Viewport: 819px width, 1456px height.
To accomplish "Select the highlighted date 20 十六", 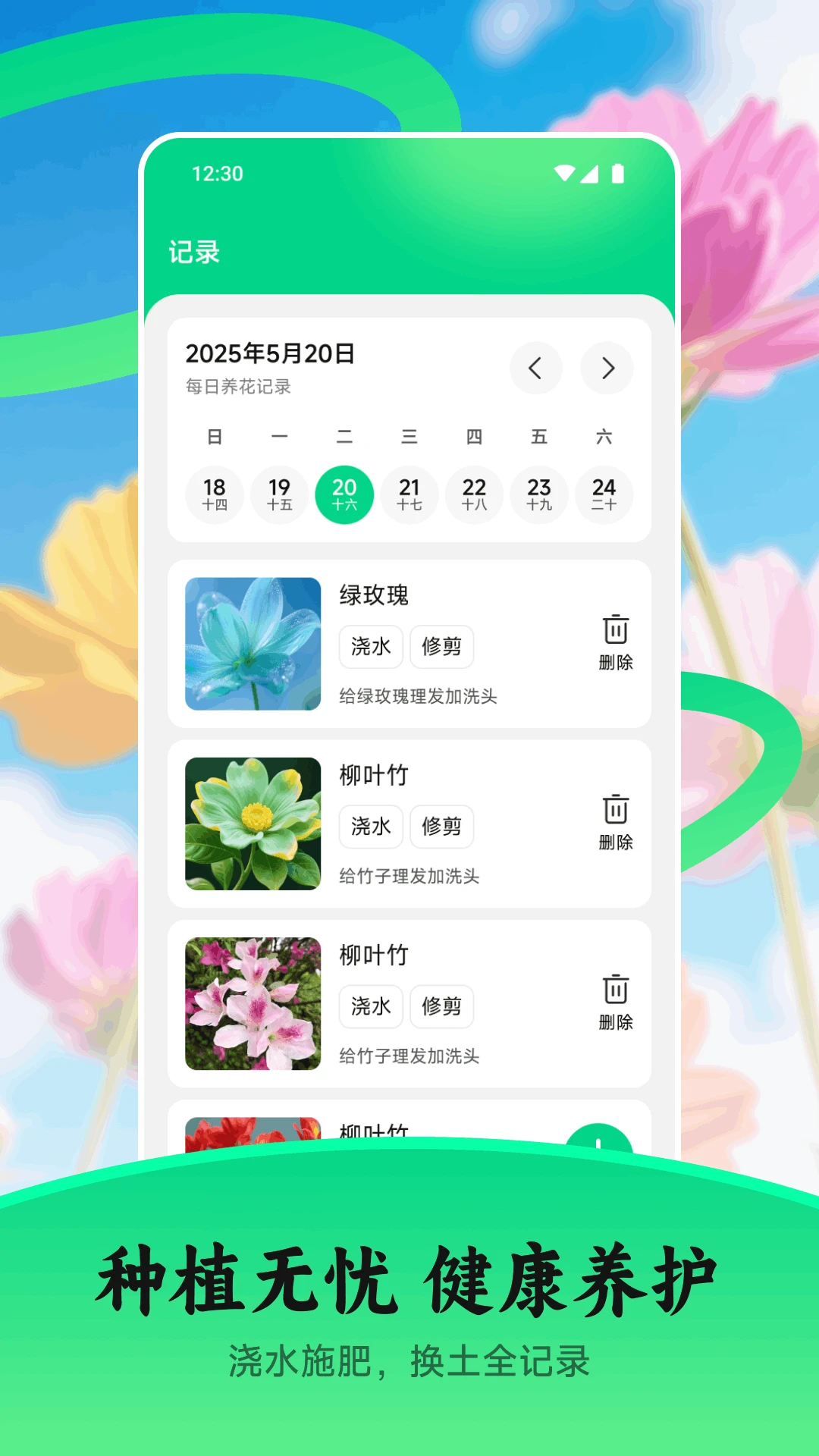I will (344, 494).
